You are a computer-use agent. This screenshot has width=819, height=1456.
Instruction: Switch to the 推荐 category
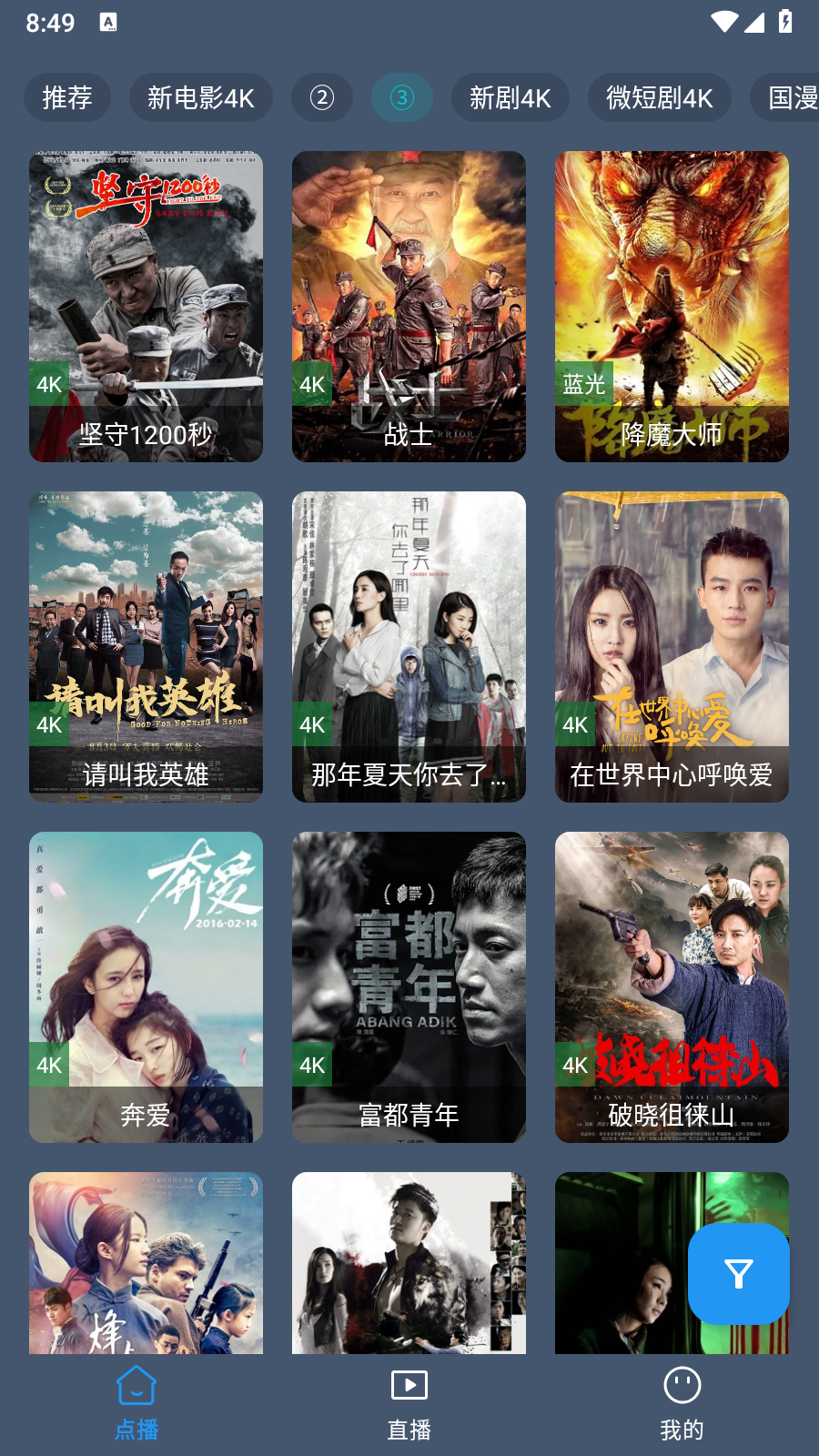(x=67, y=97)
